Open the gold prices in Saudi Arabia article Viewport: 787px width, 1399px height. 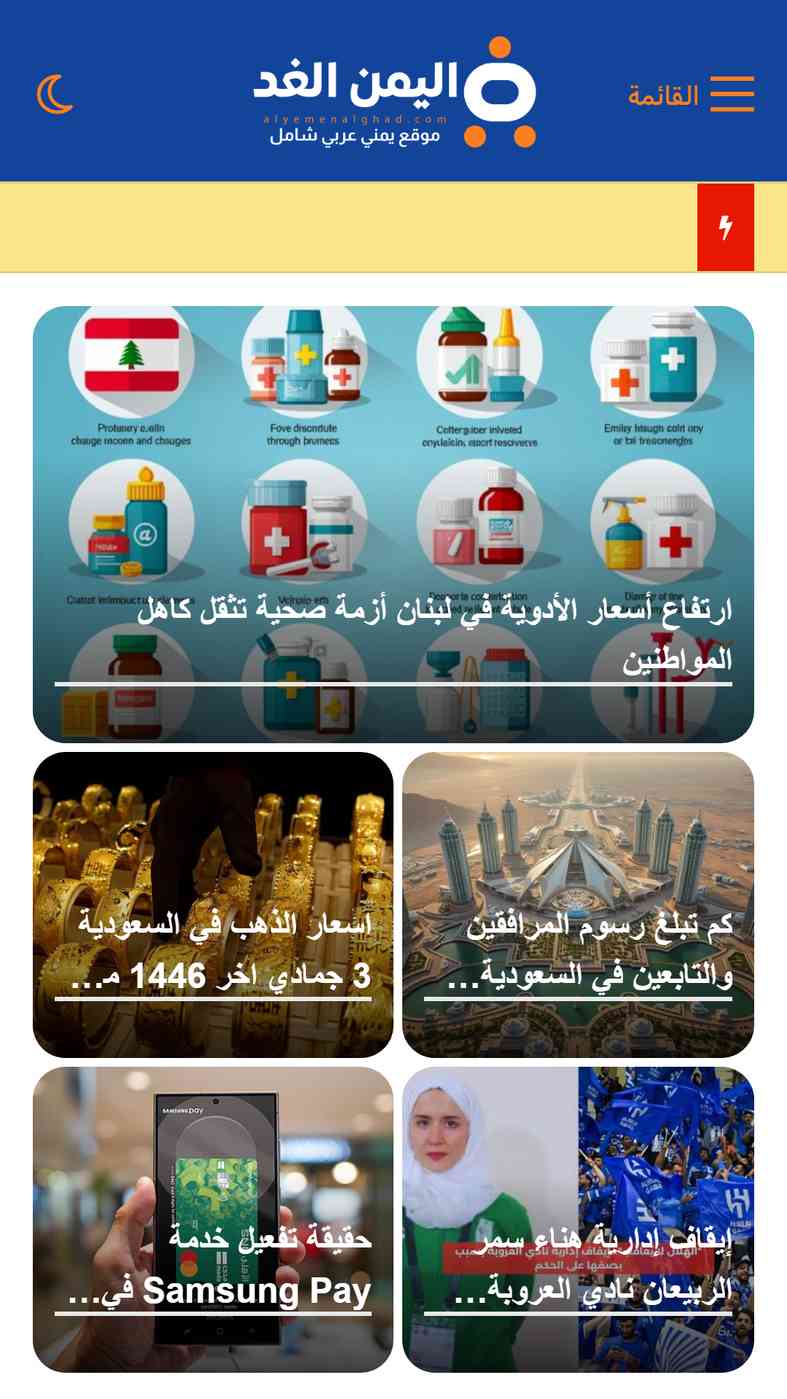[213, 904]
